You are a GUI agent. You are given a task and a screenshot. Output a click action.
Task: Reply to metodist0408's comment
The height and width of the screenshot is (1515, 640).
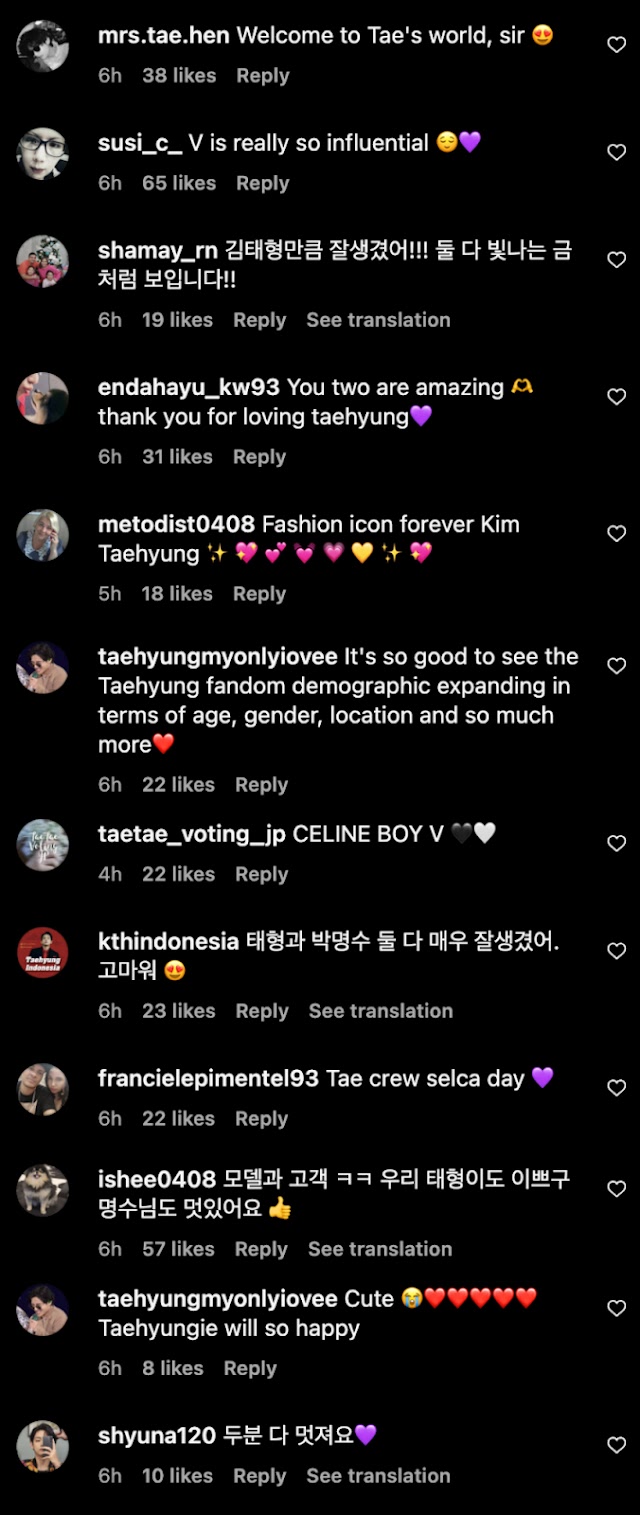pos(259,593)
